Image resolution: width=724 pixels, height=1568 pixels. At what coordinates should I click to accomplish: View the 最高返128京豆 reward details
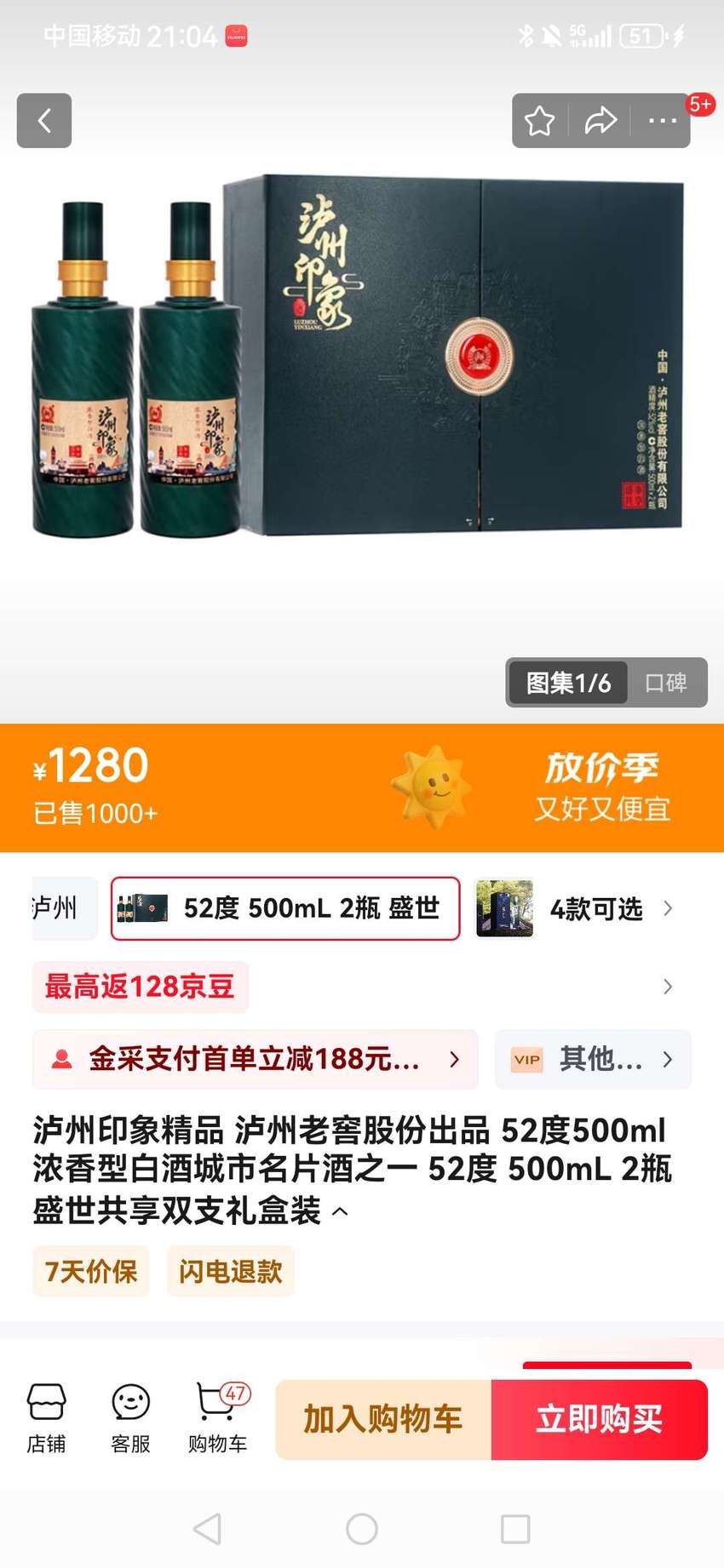click(x=141, y=987)
